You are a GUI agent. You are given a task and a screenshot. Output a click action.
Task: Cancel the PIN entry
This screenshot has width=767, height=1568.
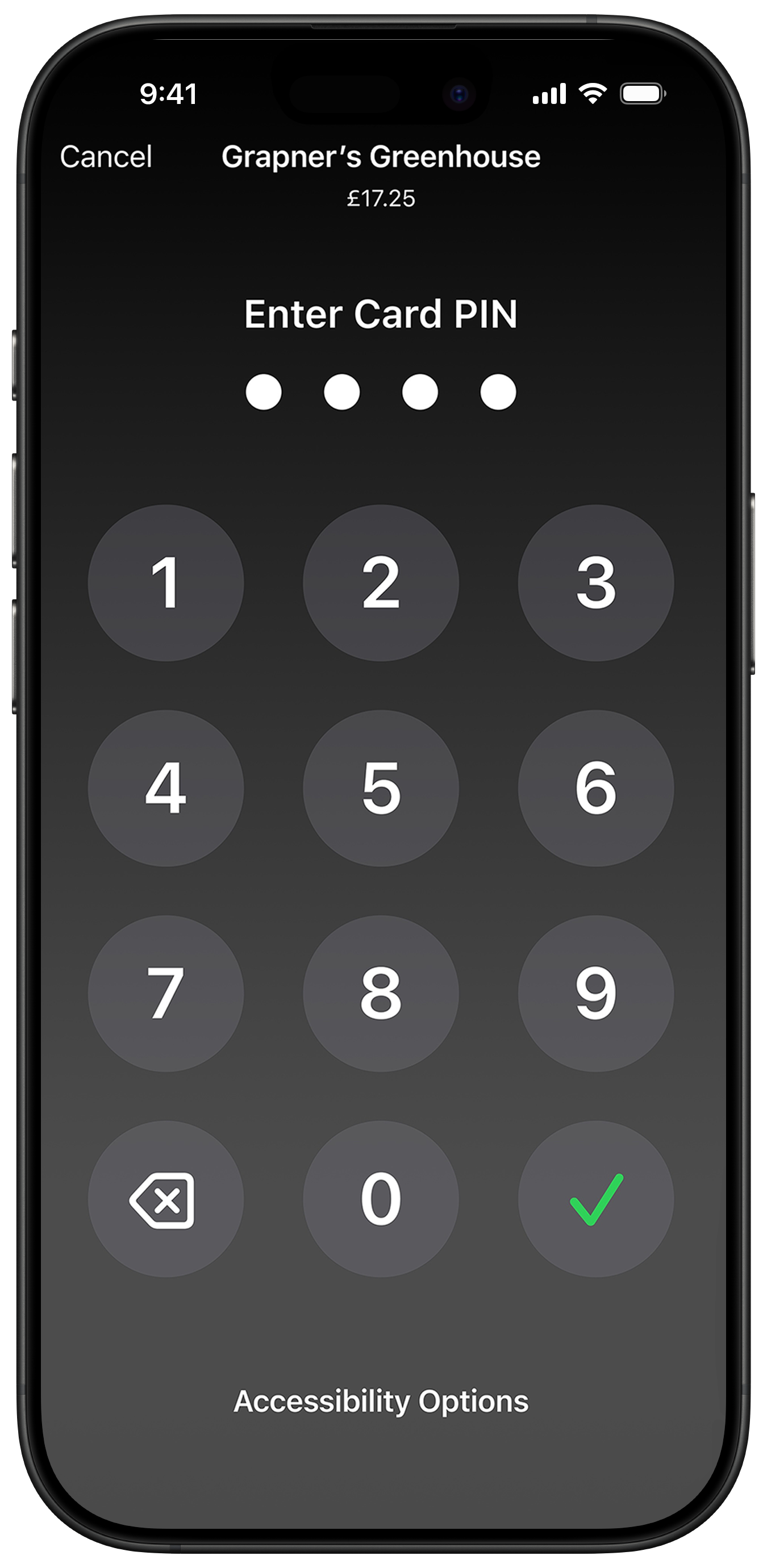(106, 157)
